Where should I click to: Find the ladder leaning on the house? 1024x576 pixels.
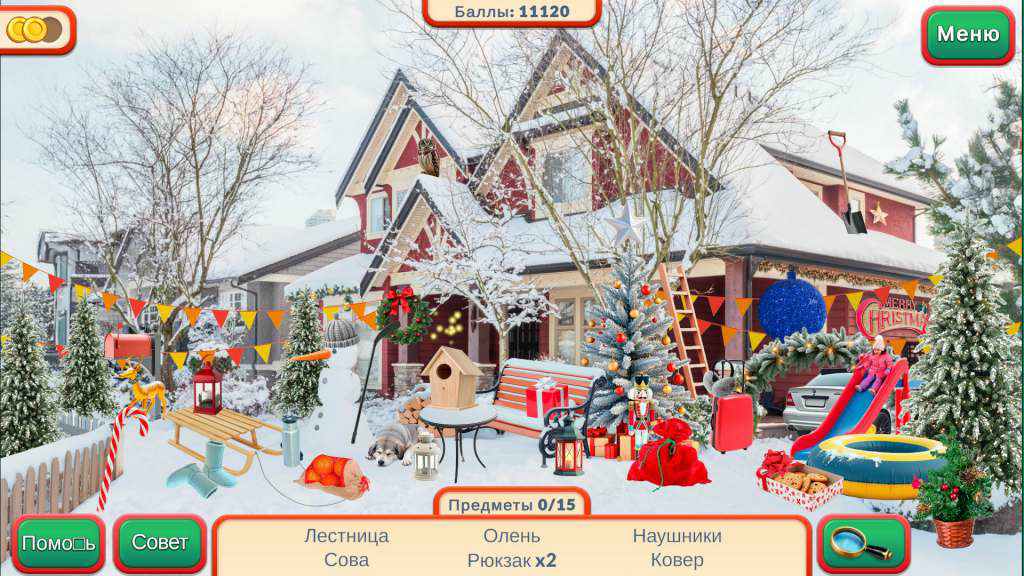[x=684, y=326]
